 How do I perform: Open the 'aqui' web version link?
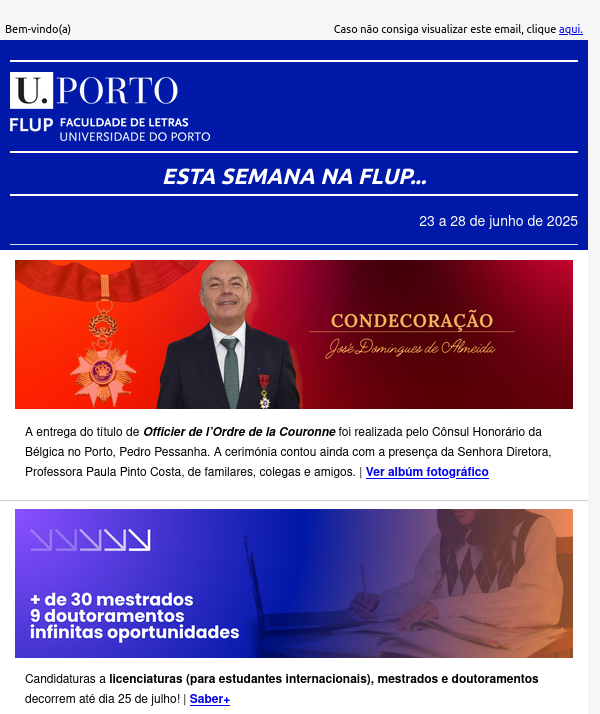[x=570, y=29]
